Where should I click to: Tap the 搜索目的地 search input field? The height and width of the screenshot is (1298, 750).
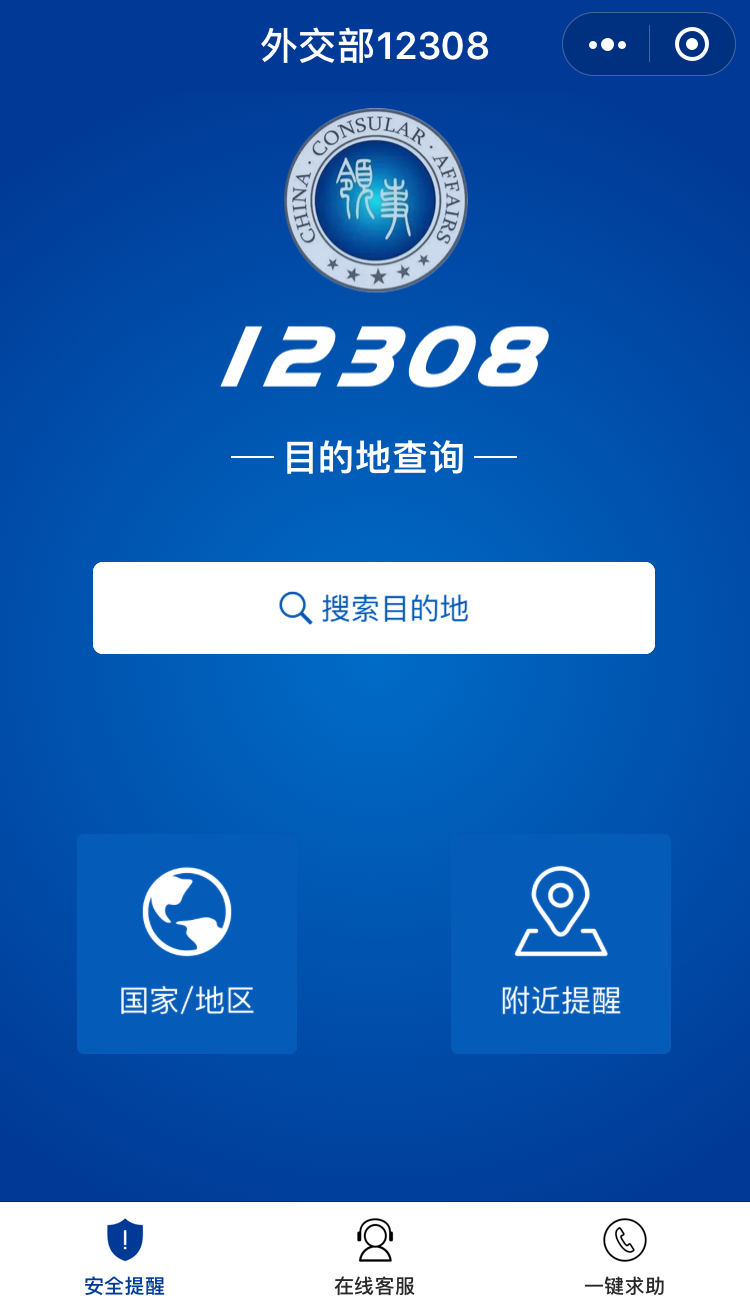pyautogui.click(x=374, y=607)
